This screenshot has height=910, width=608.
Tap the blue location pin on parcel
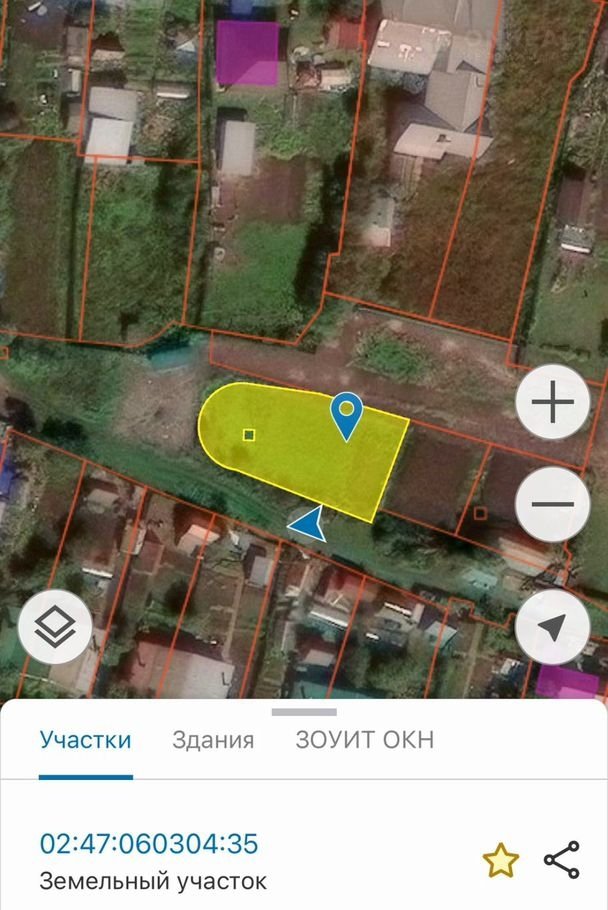tap(346, 415)
